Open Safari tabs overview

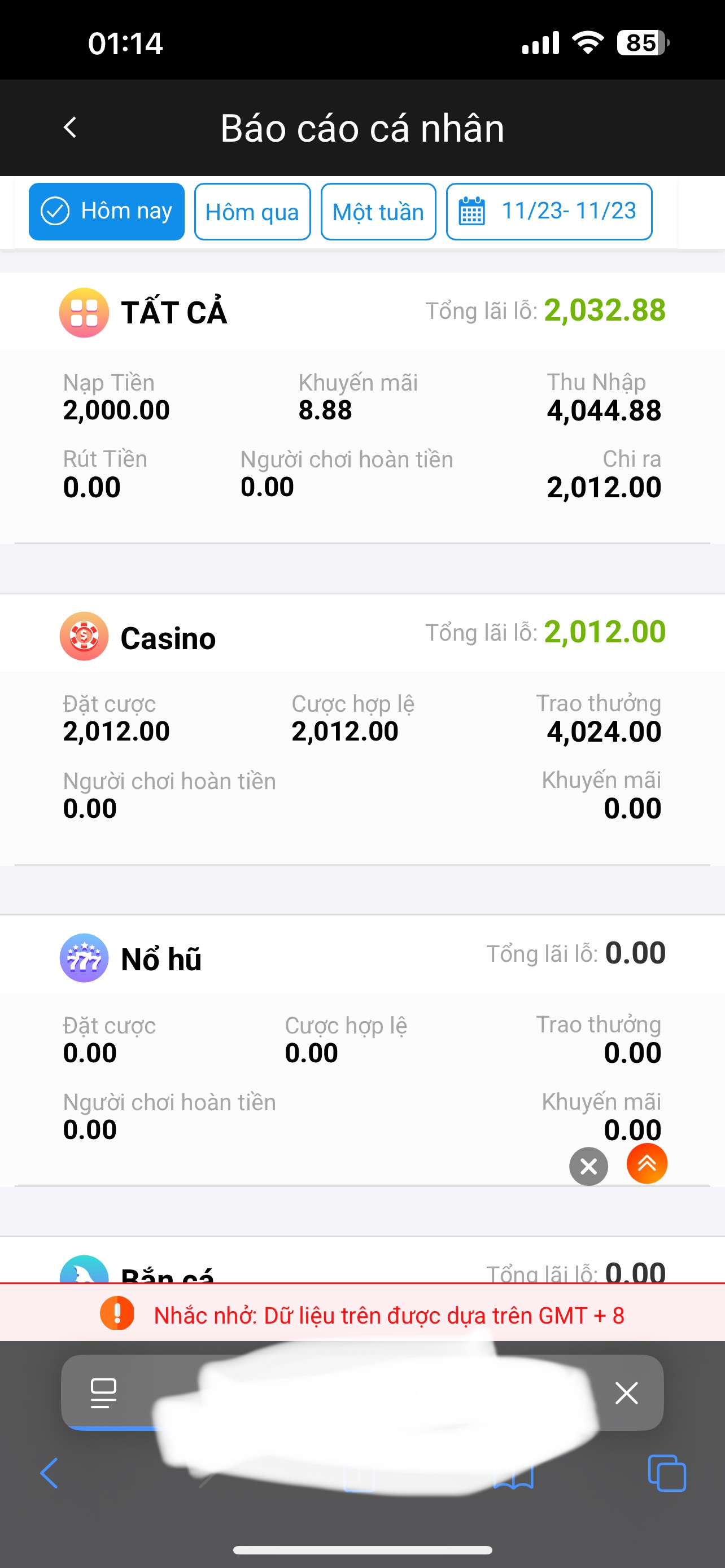click(667, 1473)
